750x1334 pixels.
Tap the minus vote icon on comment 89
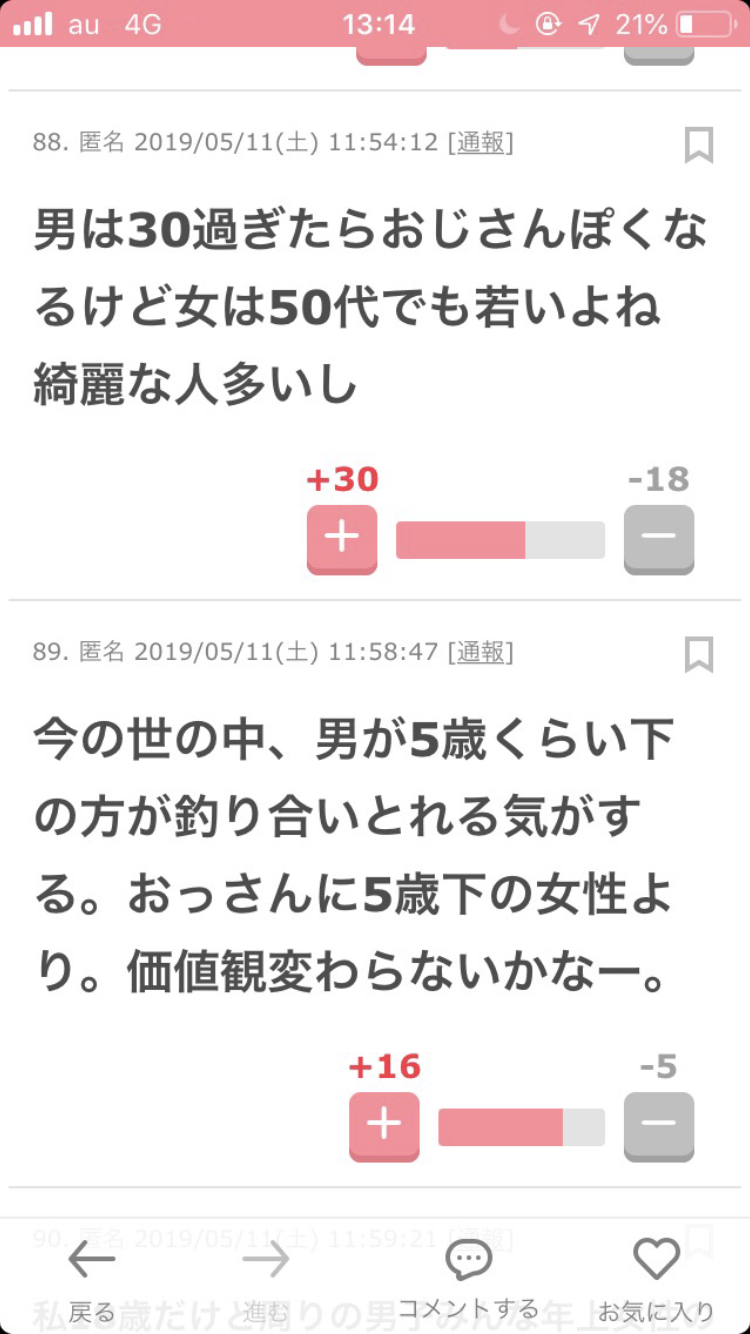tap(658, 1126)
